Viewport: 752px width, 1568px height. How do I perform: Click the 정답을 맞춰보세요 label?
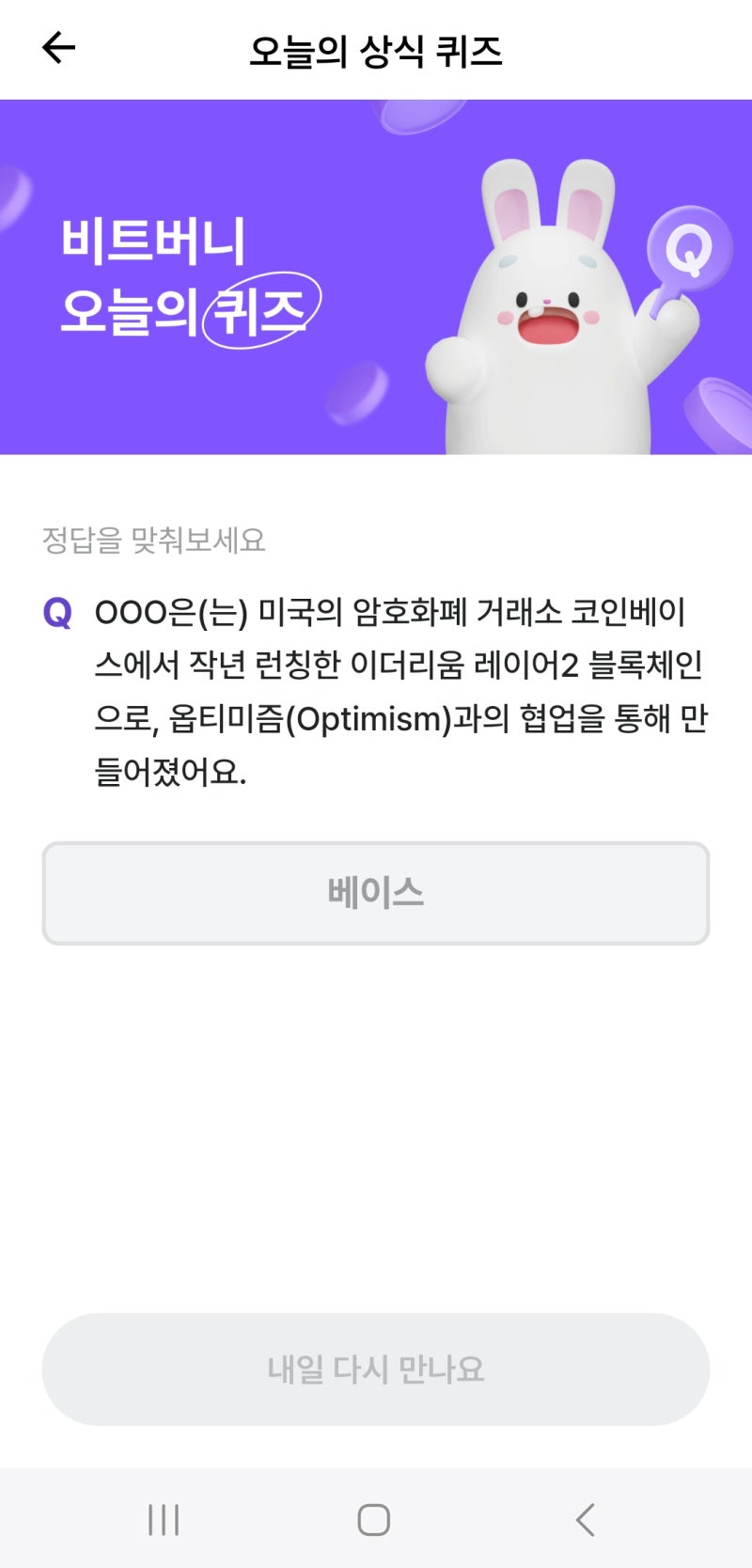[153, 541]
